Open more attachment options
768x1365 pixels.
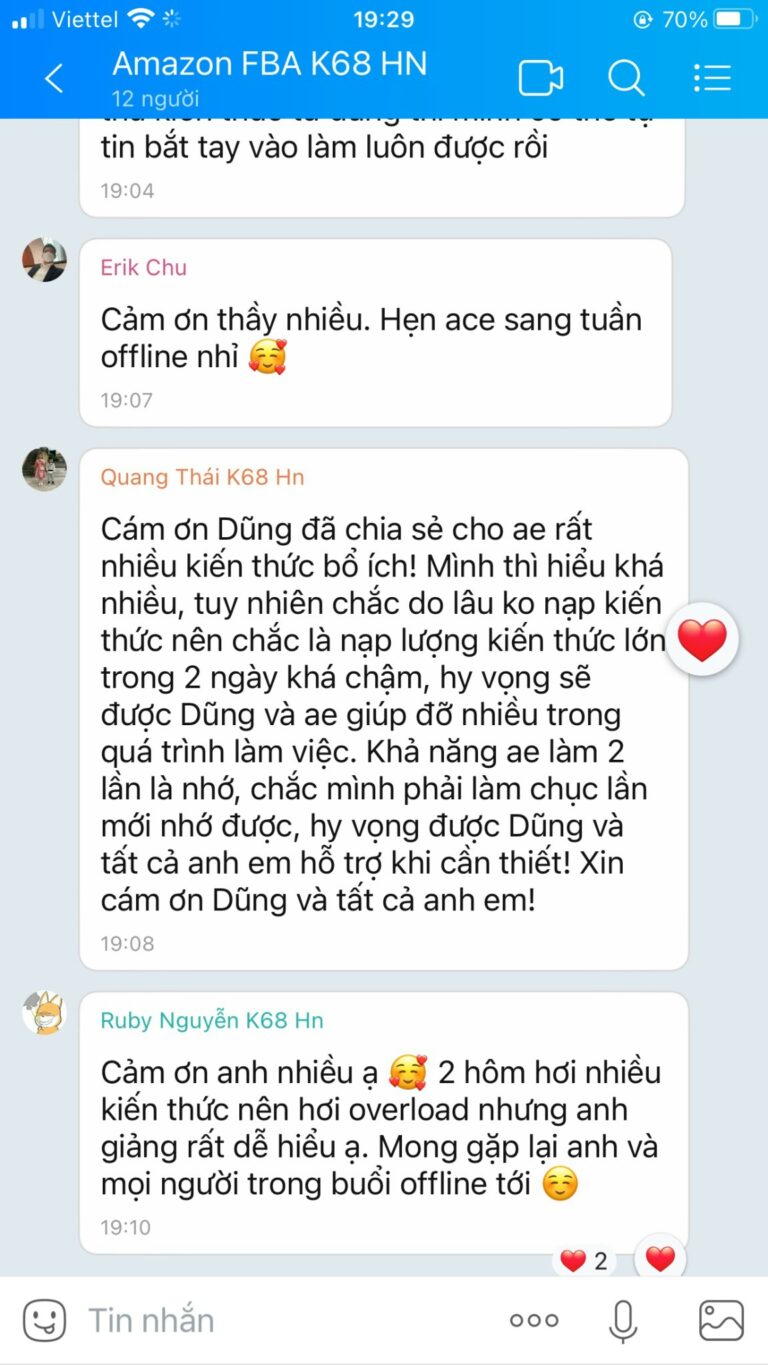click(x=533, y=1320)
